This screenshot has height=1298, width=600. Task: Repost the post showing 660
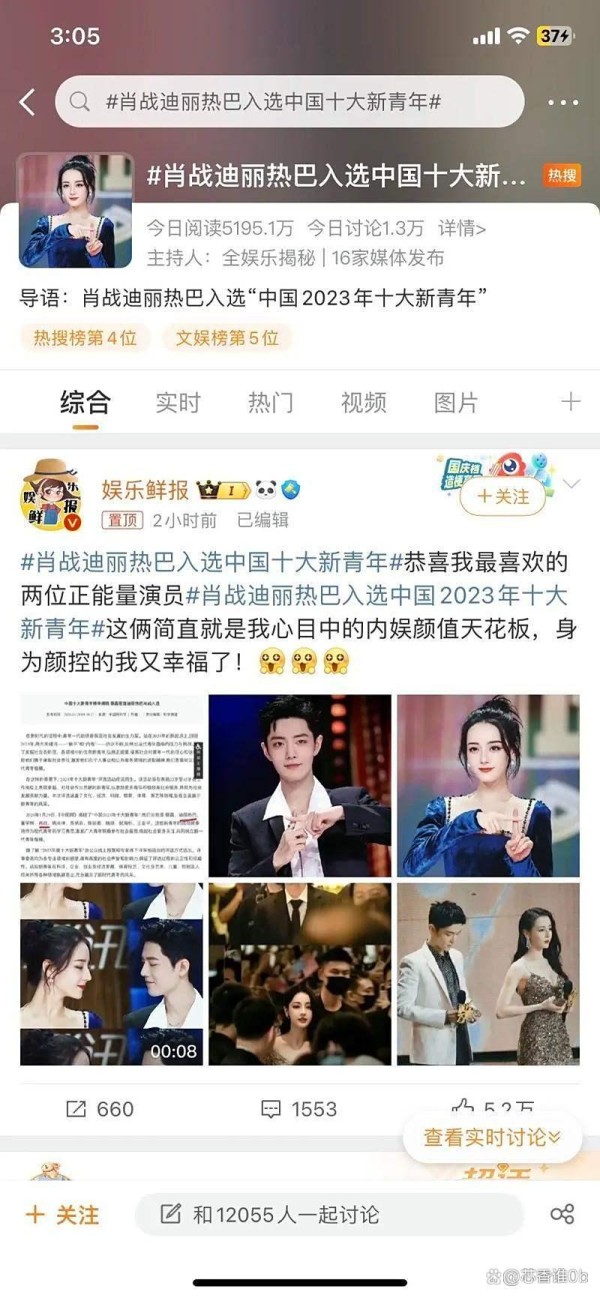[100, 1109]
